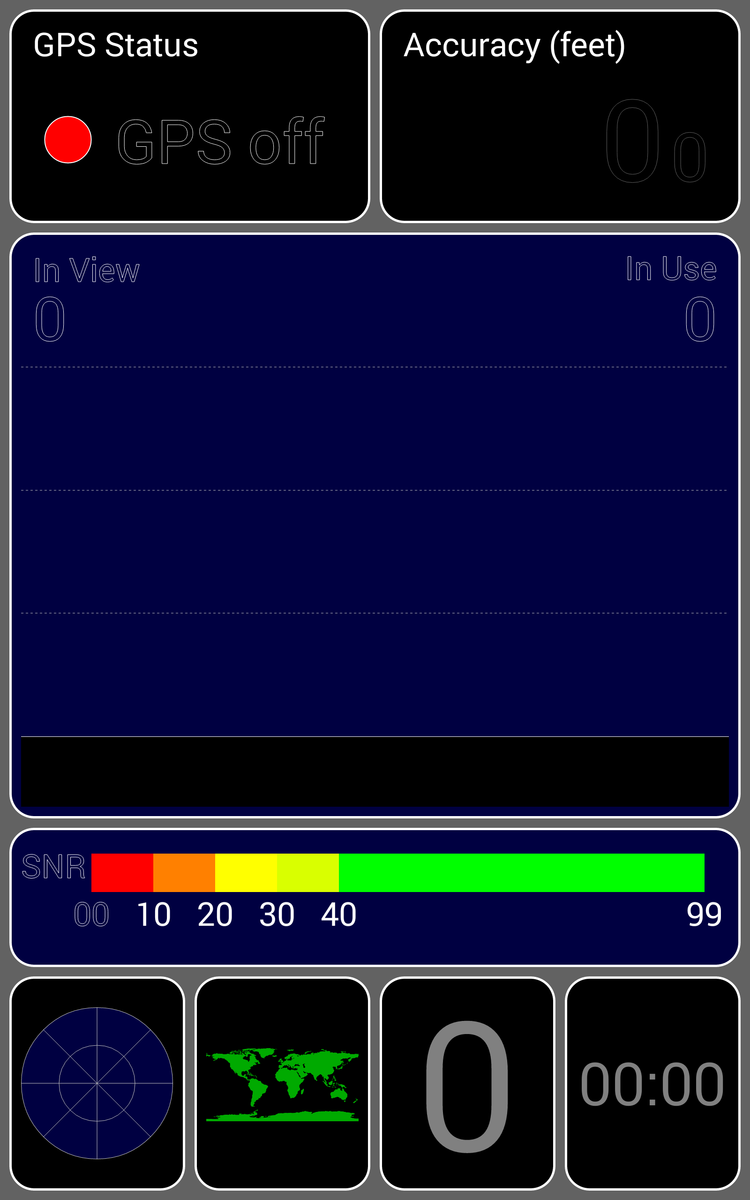Tap the large zero speed tile
750x1200 pixels.
click(x=467, y=1083)
